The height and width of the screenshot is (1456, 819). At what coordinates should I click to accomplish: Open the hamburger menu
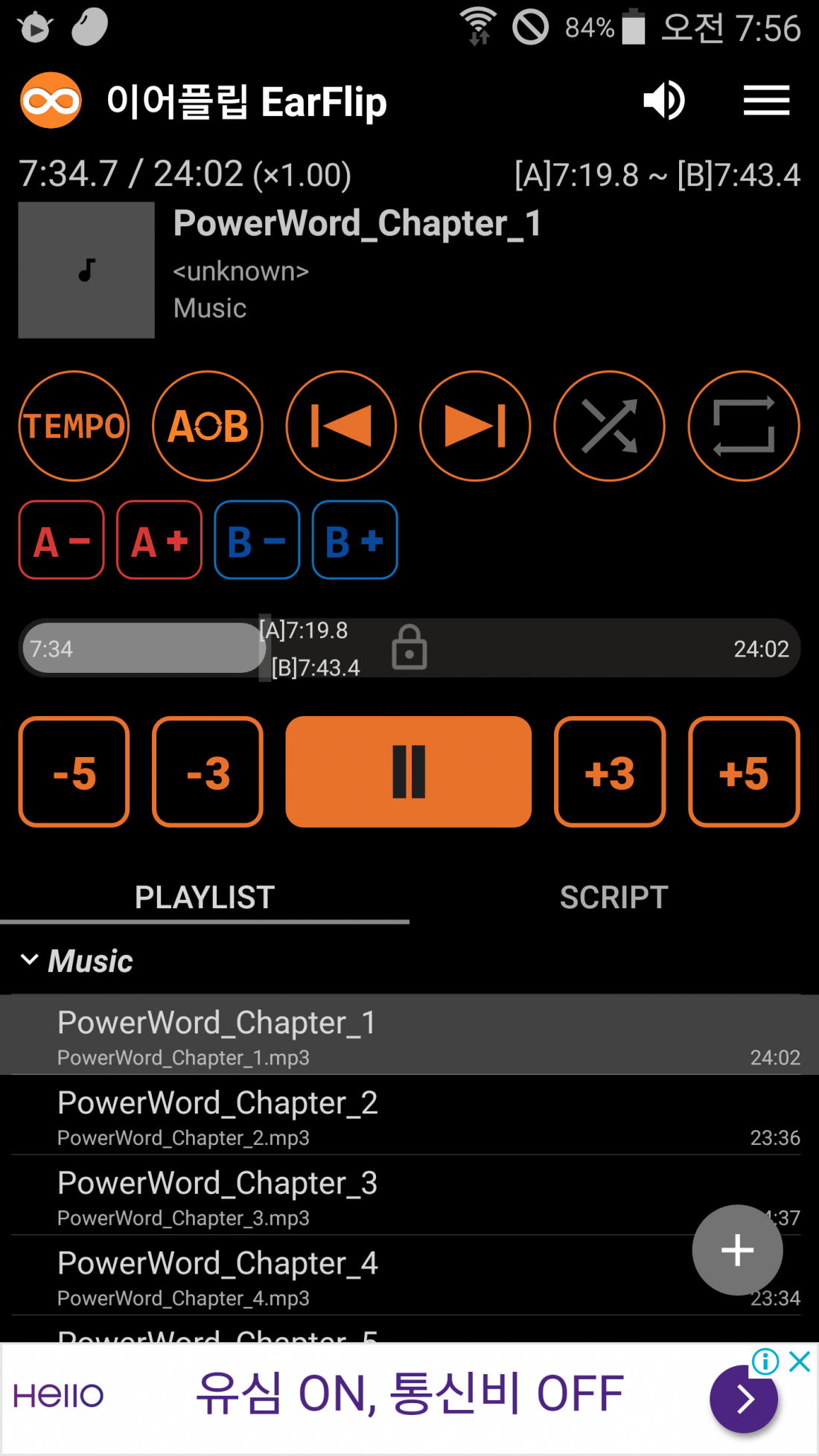(766, 100)
